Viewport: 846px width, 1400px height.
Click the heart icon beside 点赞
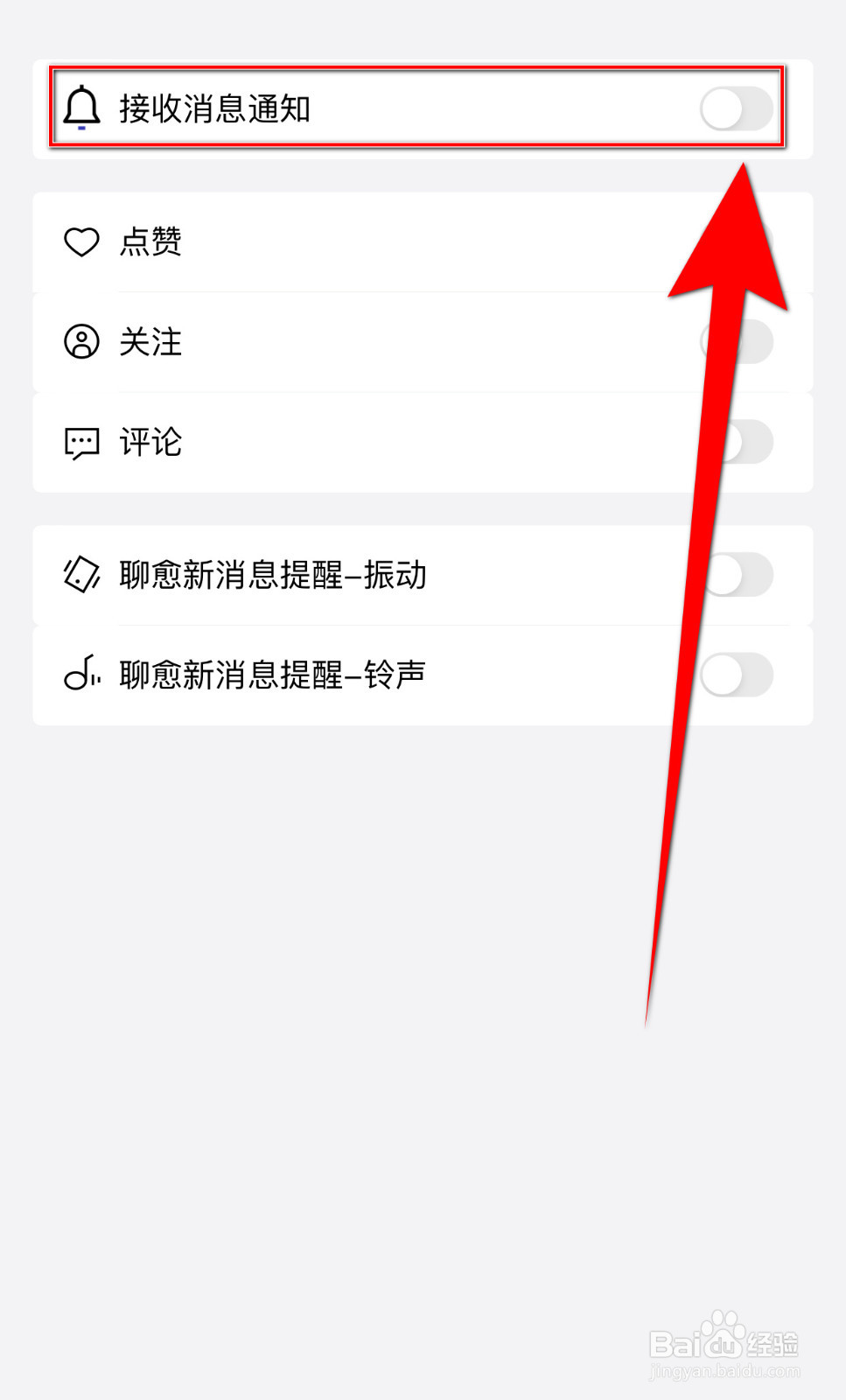82,242
